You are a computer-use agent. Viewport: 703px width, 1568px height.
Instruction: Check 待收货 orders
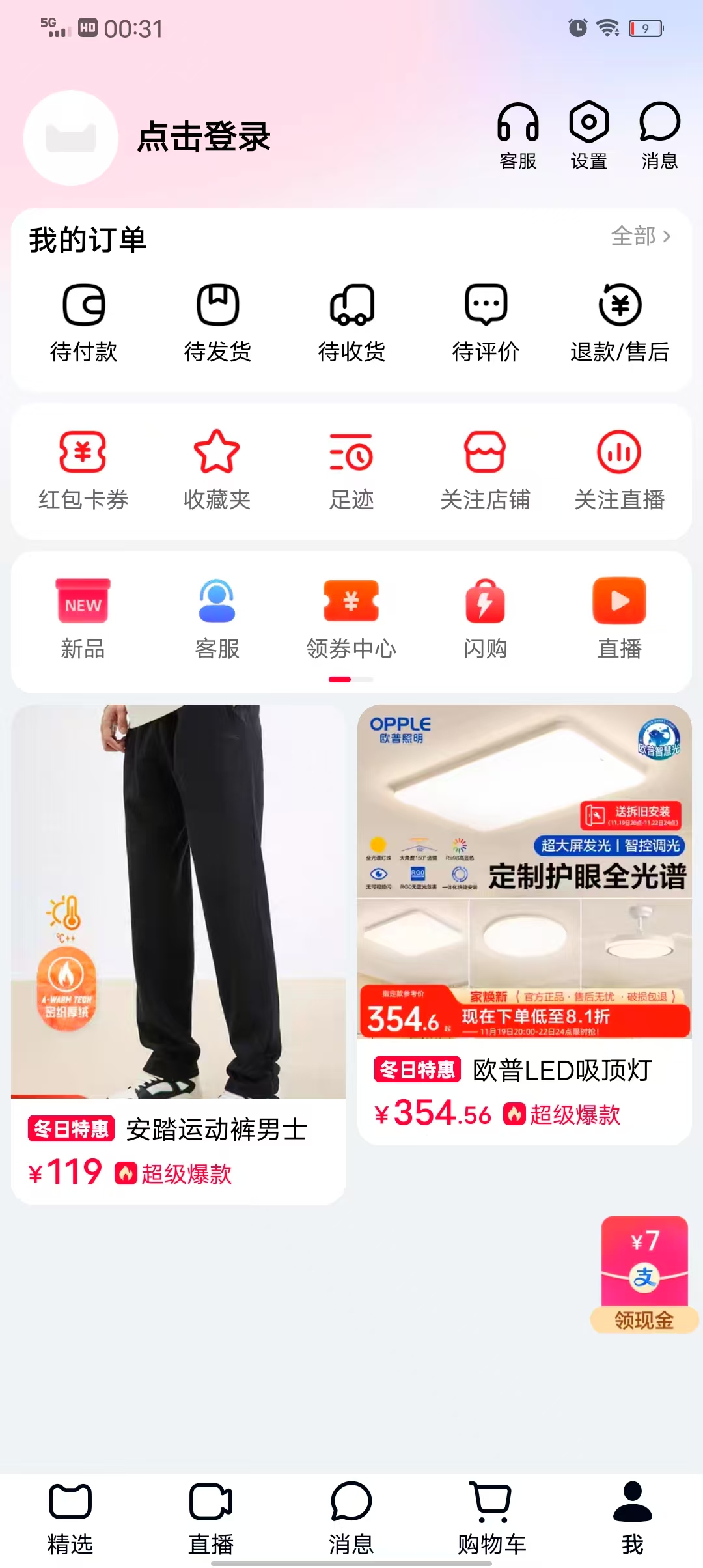[x=351, y=323]
